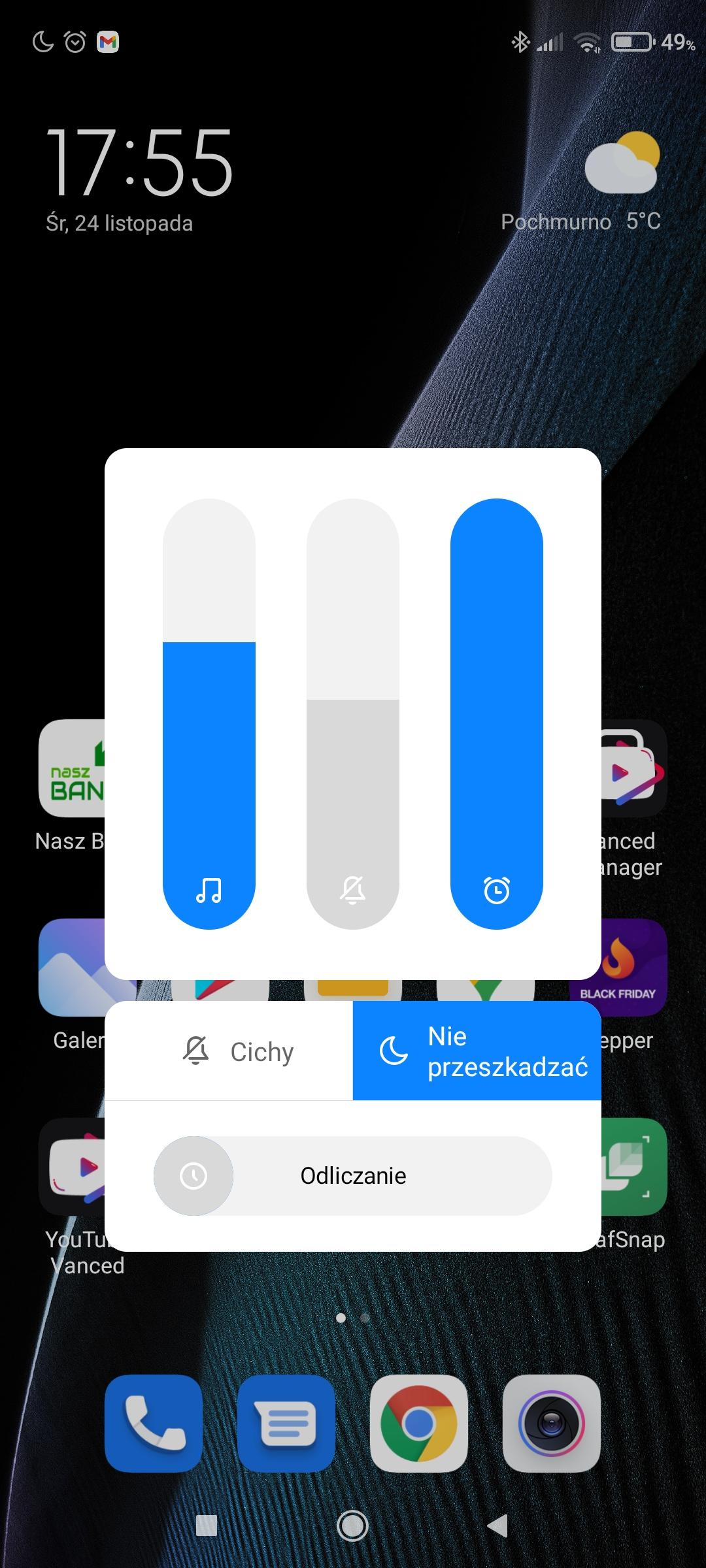Turn off Nie przeszkadzać mode
The image size is (706, 1568).
pos(477,1051)
